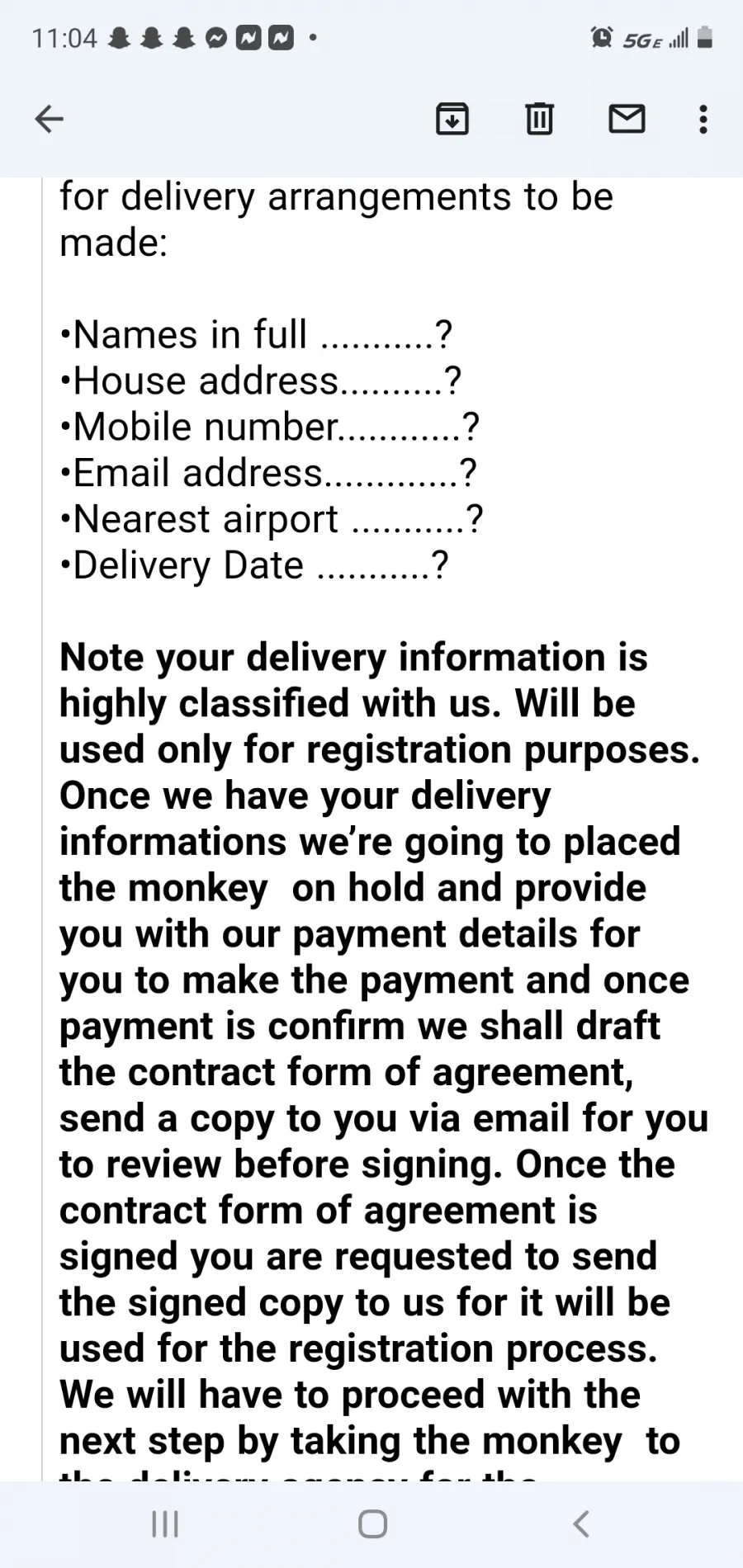Mark this email as unread

627,120
